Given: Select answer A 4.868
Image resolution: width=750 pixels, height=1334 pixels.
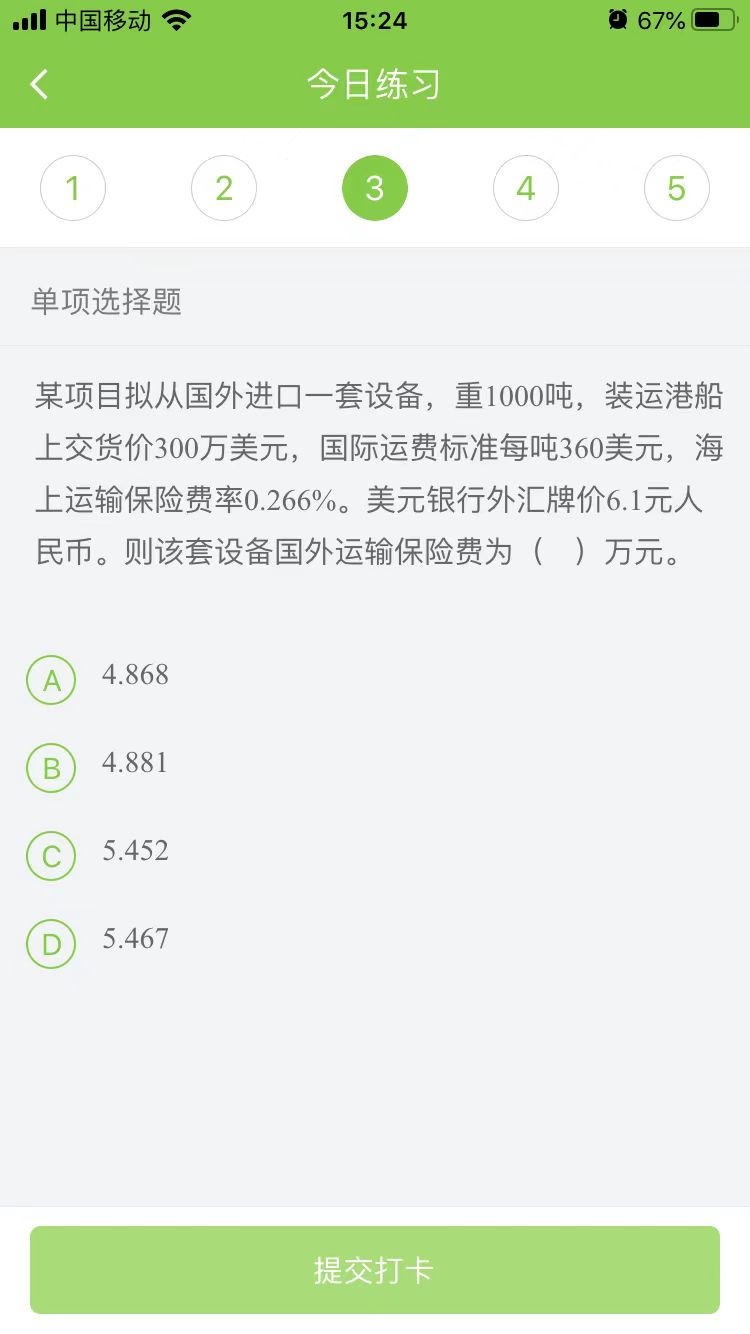Looking at the screenshot, I should (x=51, y=680).
